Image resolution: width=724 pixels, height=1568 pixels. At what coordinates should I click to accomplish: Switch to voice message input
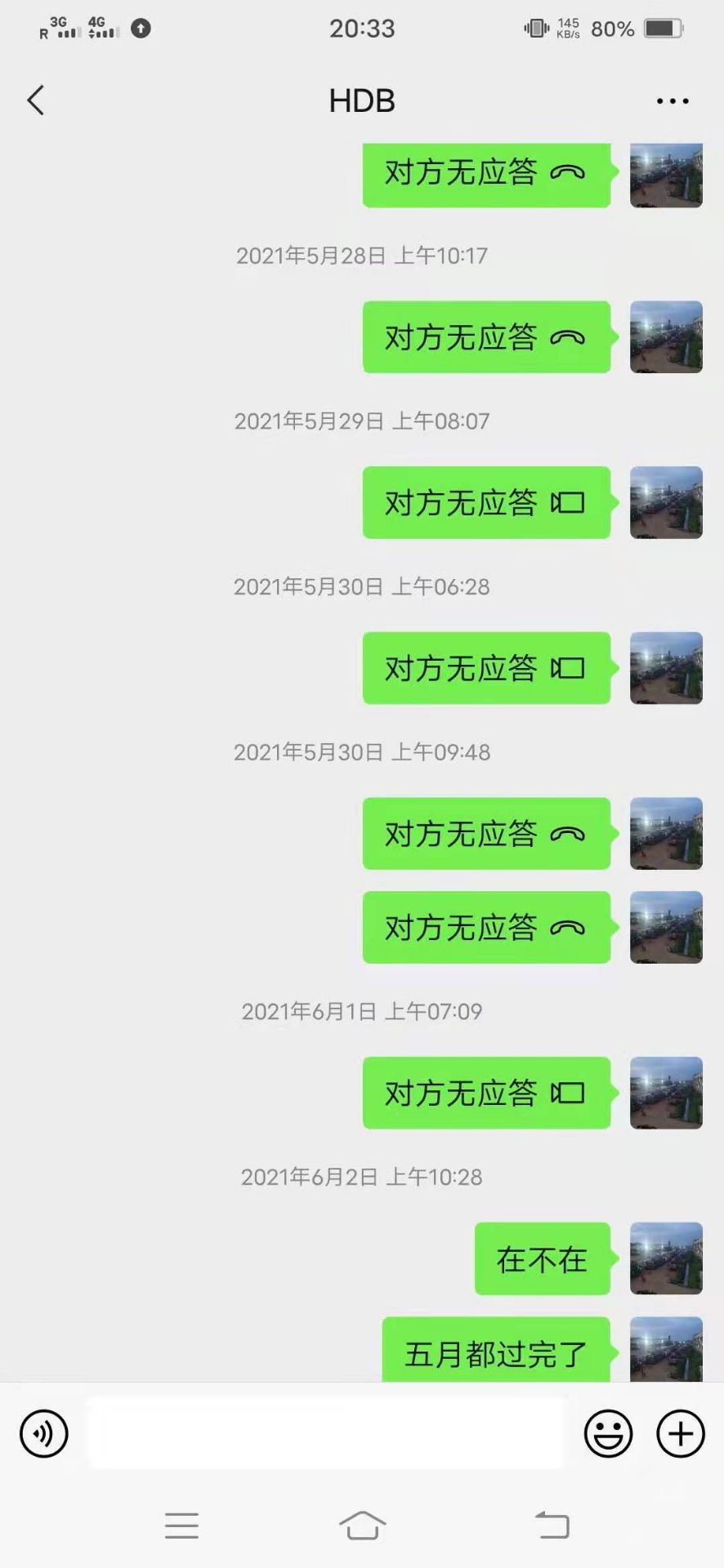pyautogui.click(x=44, y=1432)
